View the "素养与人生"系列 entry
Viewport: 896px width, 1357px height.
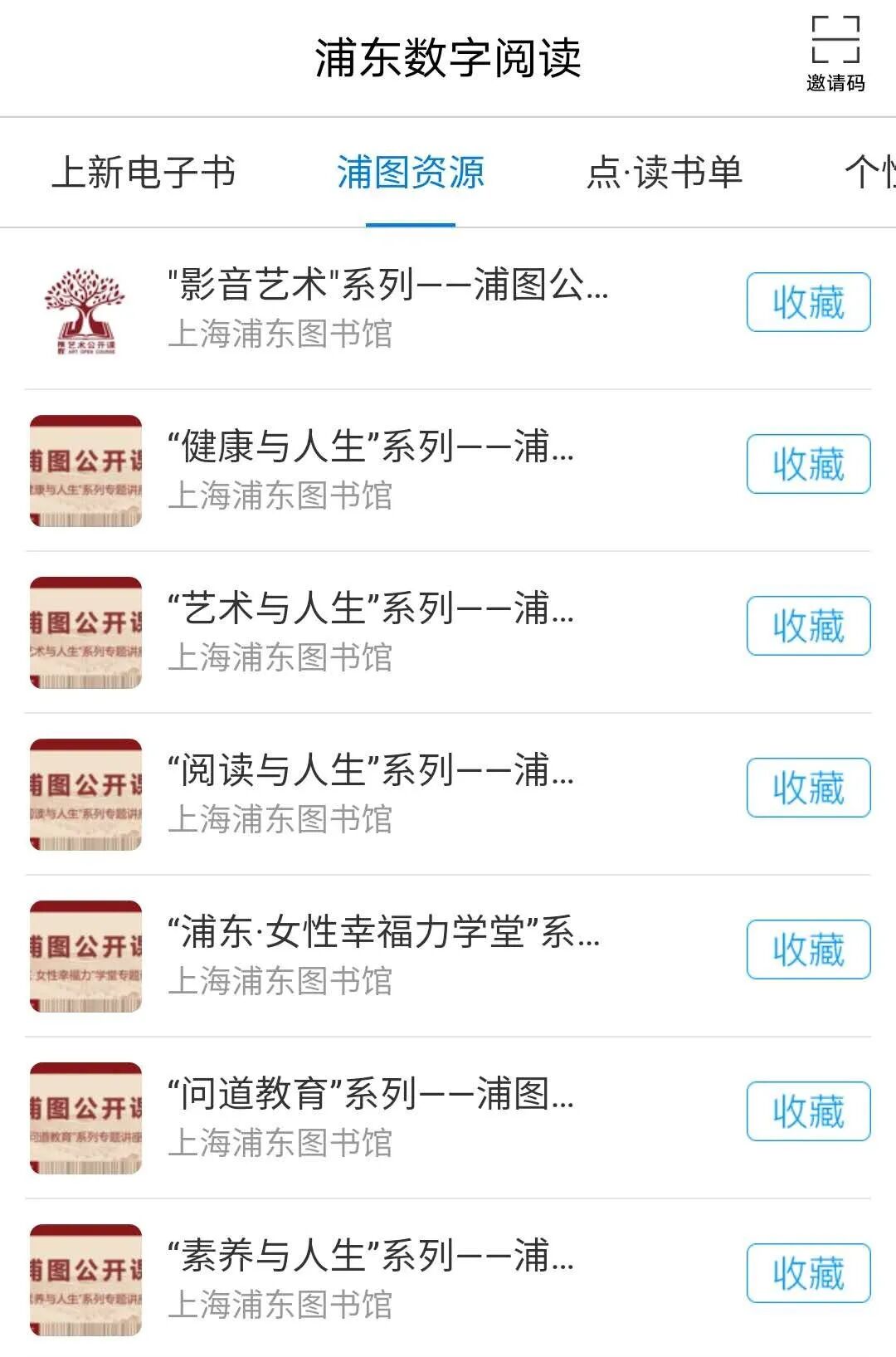click(x=371, y=1257)
